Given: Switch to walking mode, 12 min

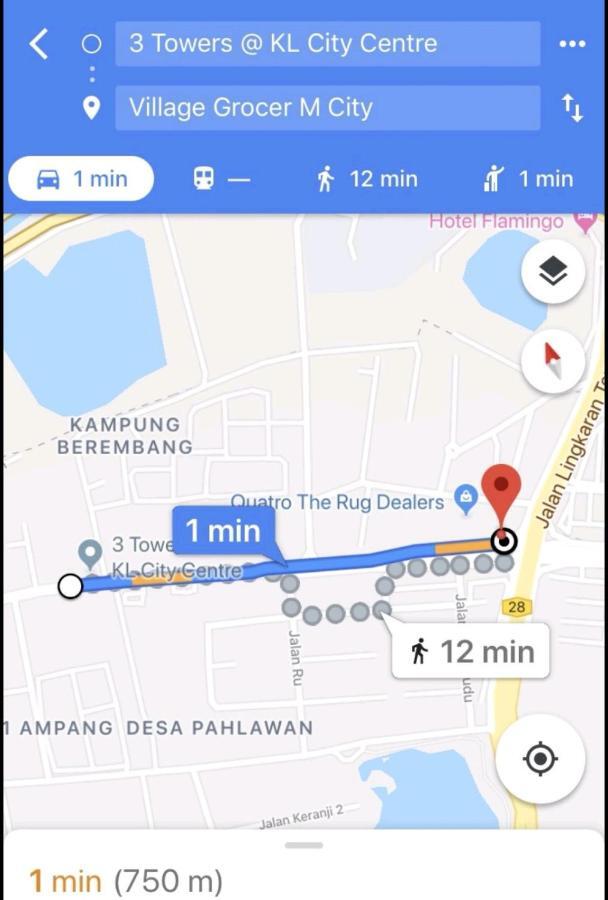Looking at the screenshot, I should click(366, 180).
